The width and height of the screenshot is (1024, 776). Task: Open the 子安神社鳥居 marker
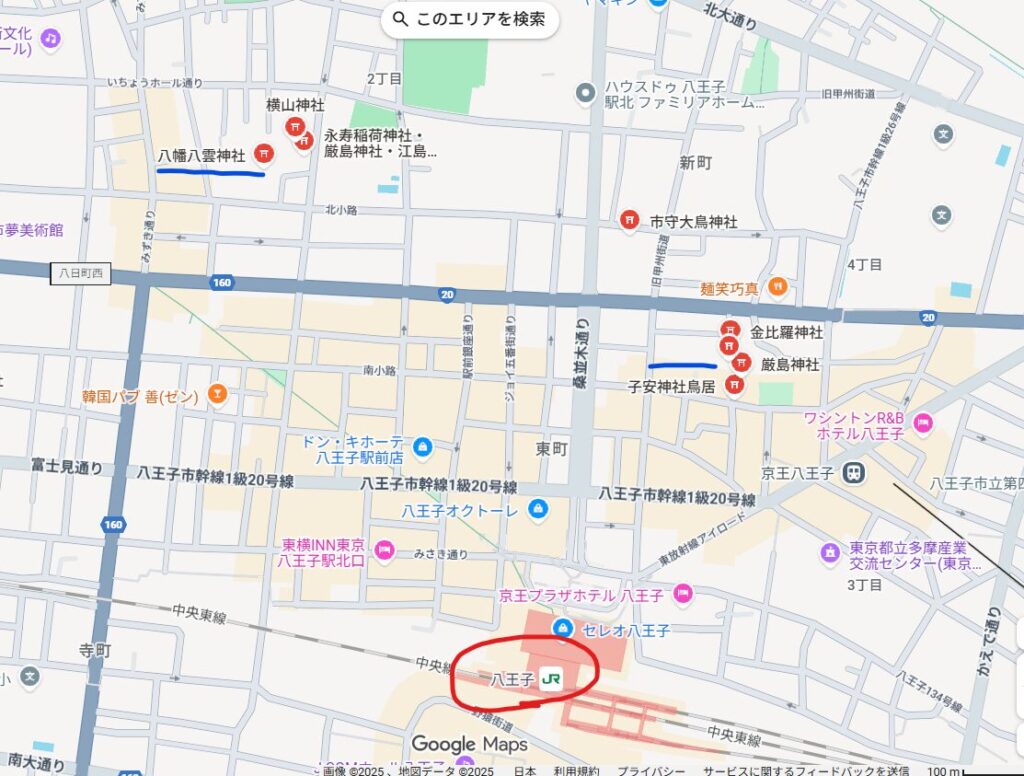tap(735, 385)
